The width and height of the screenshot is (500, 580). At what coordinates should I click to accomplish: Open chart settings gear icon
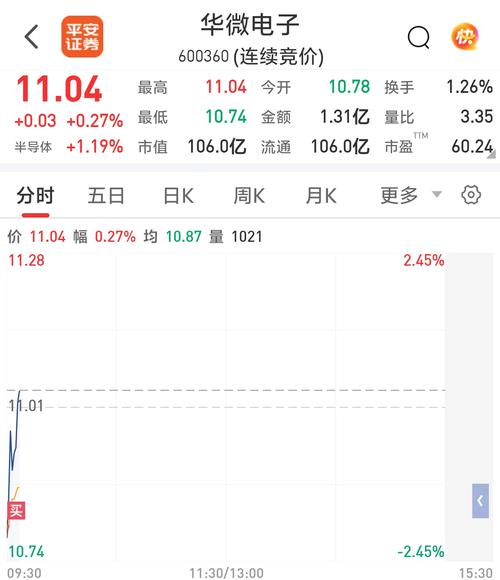point(471,195)
